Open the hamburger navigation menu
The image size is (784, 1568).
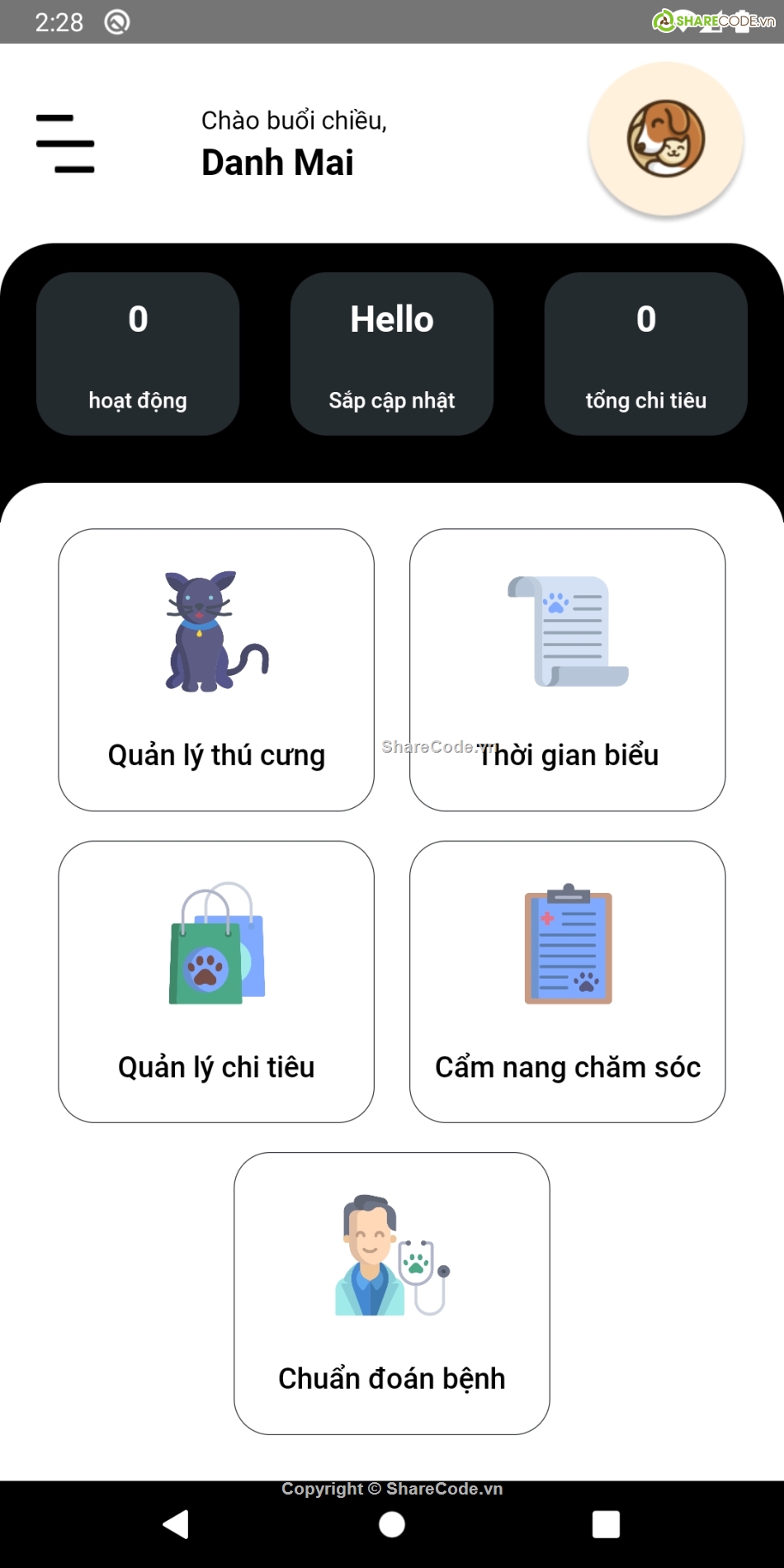point(66,142)
